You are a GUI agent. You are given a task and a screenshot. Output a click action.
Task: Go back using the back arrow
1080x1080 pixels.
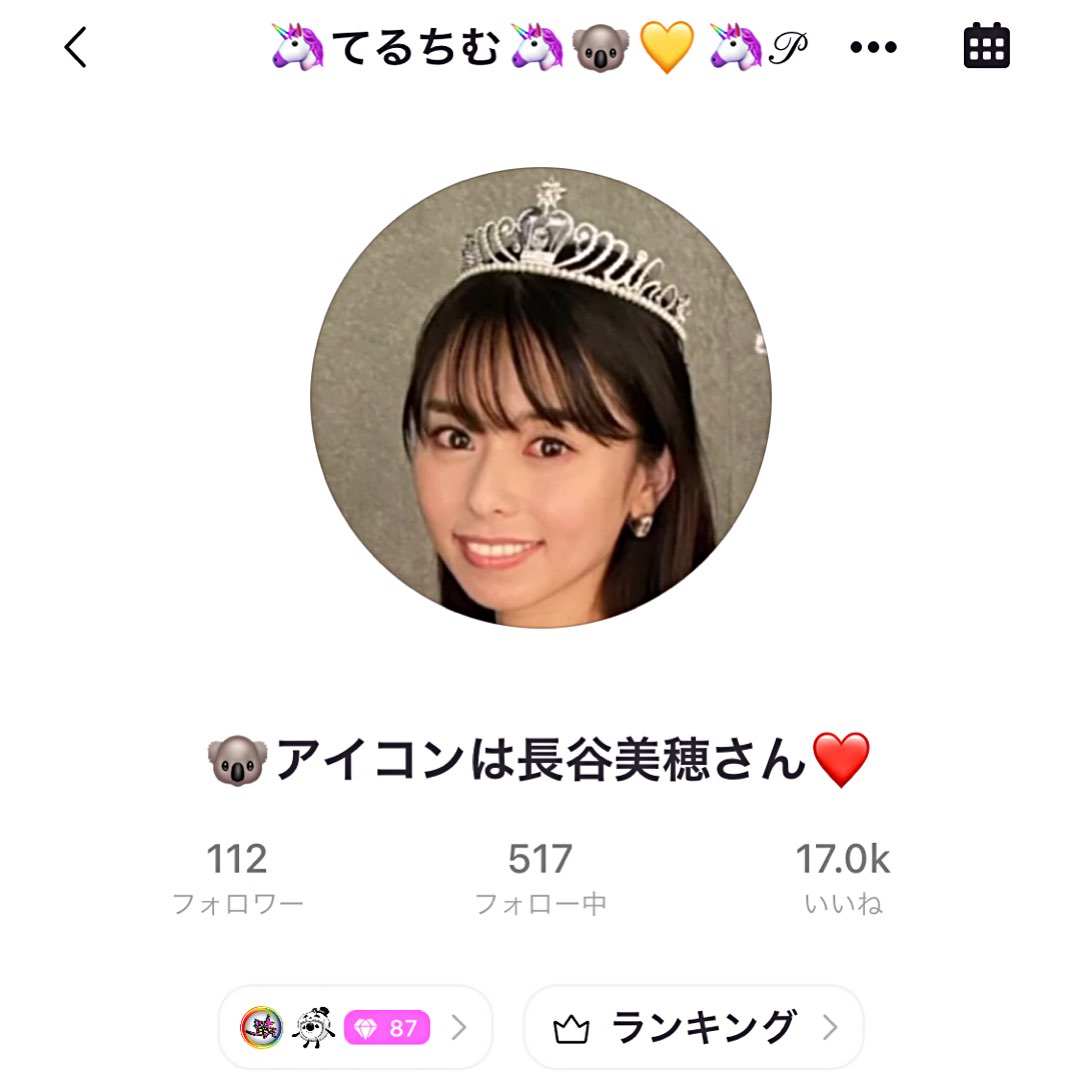pos(76,48)
